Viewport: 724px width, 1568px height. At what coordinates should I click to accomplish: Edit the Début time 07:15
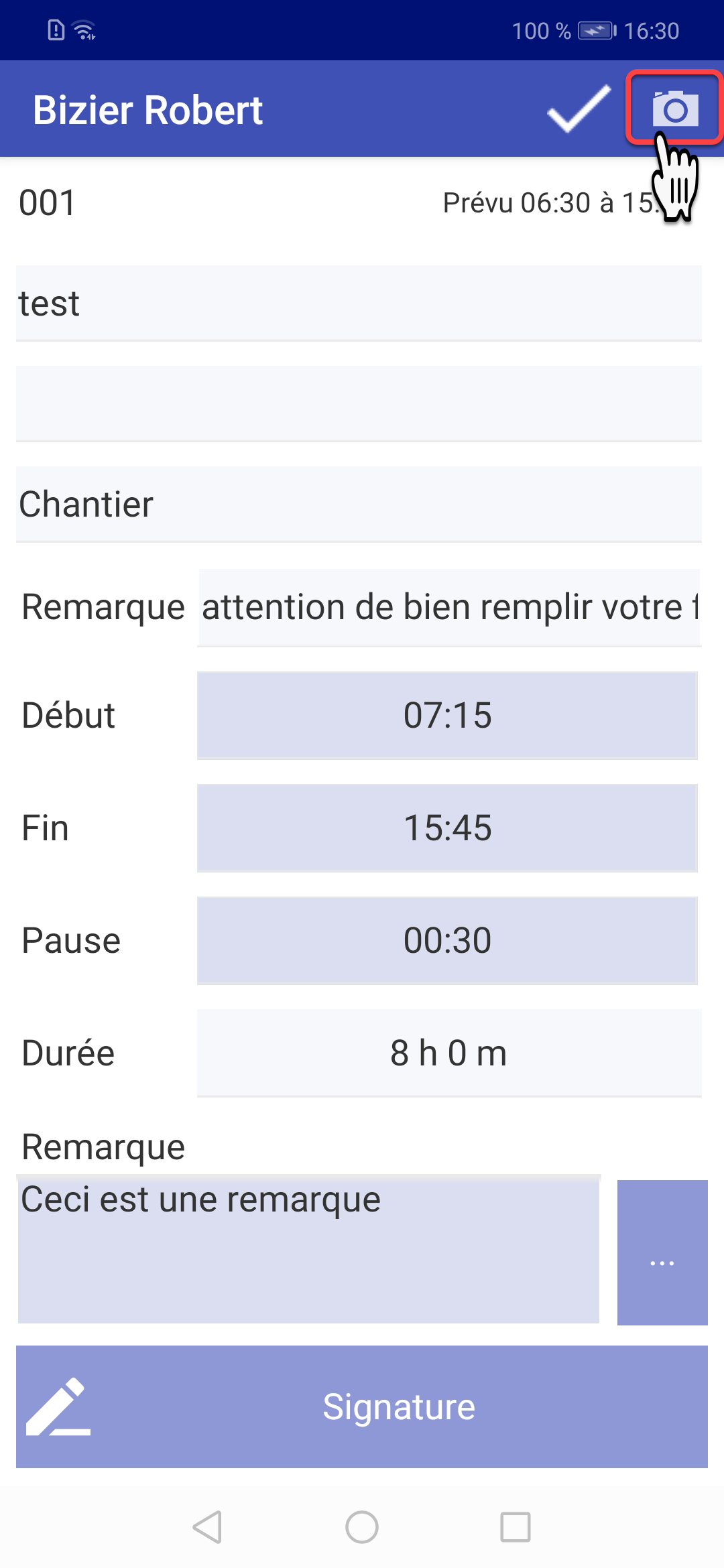(x=447, y=715)
